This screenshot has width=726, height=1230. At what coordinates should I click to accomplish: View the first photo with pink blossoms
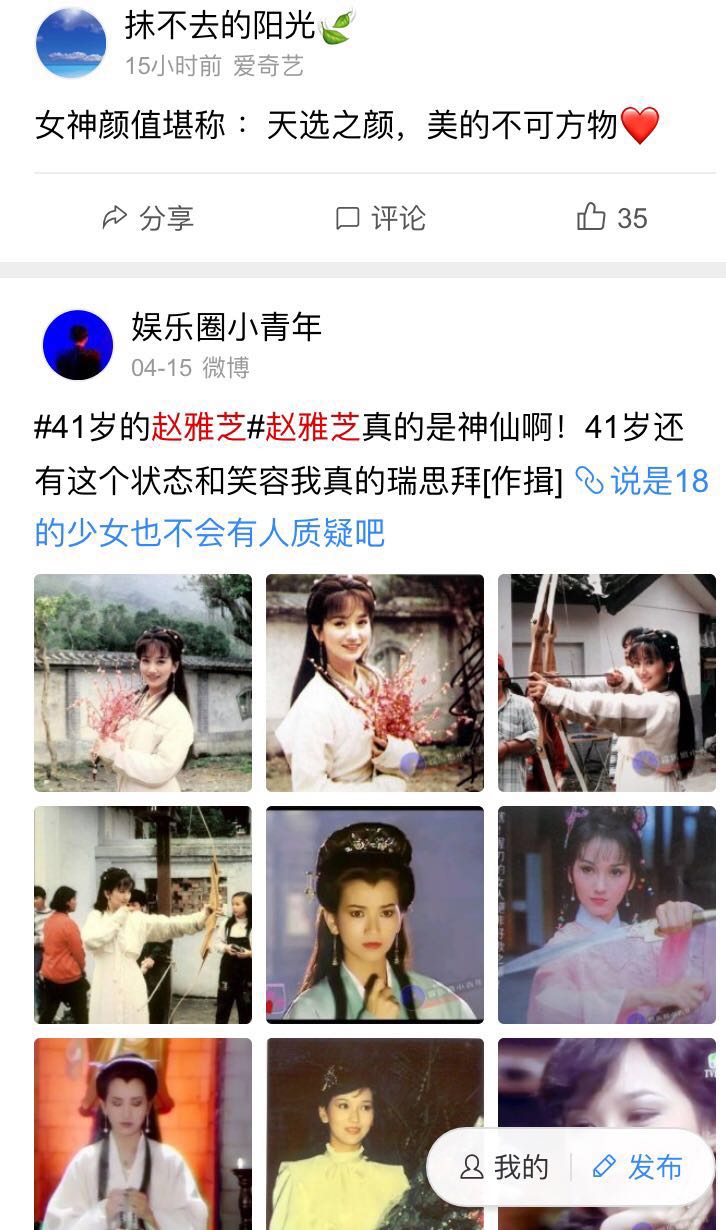click(143, 683)
